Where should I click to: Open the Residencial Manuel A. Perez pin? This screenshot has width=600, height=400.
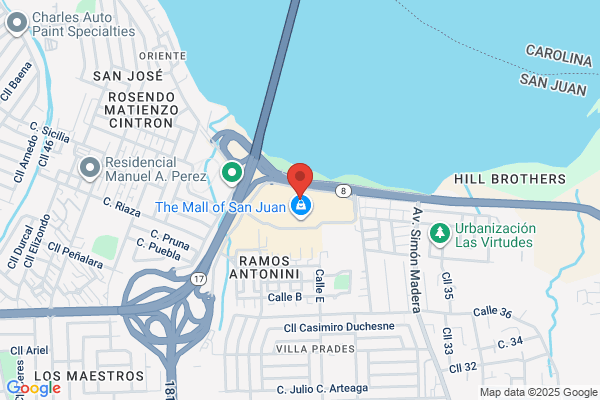click(x=90, y=169)
